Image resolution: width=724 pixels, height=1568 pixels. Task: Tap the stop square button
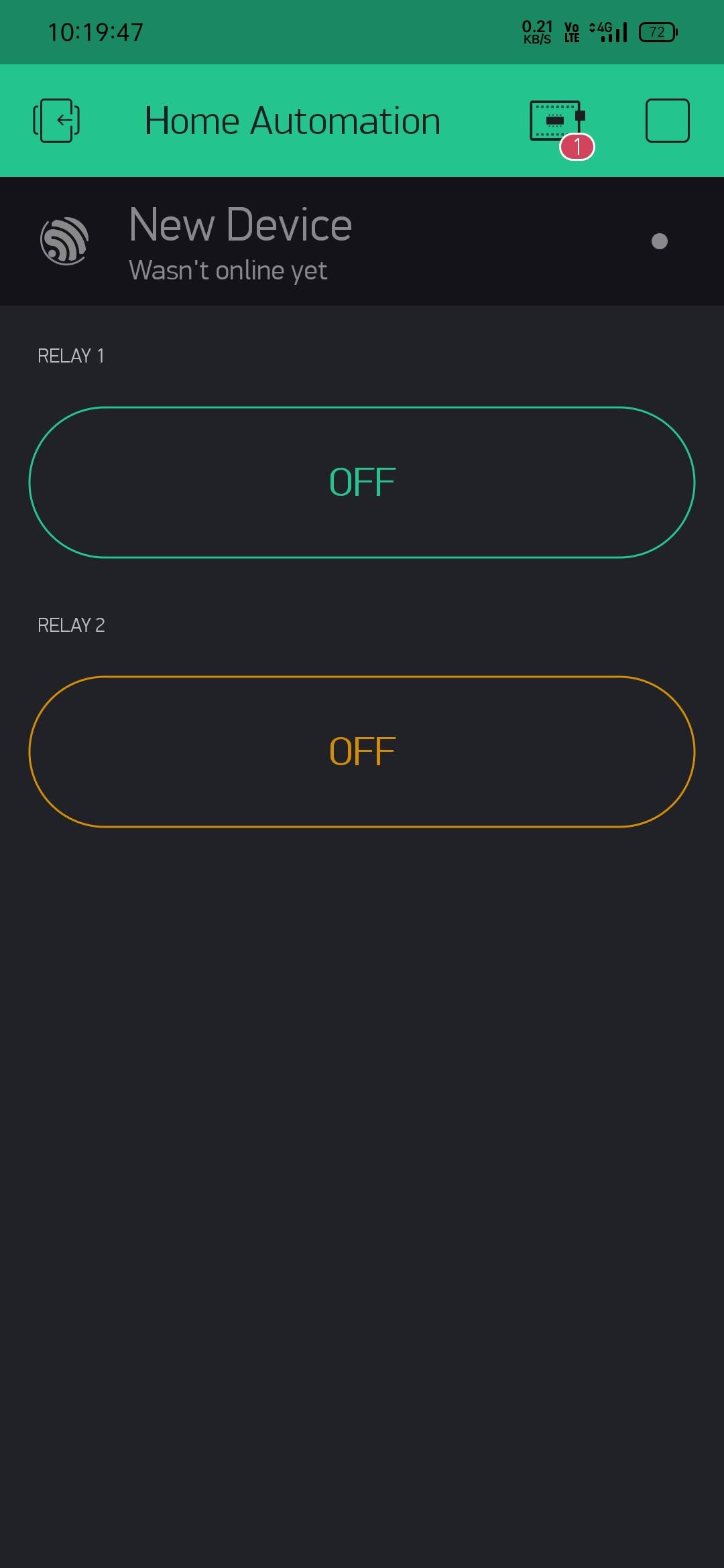tap(667, 121)
